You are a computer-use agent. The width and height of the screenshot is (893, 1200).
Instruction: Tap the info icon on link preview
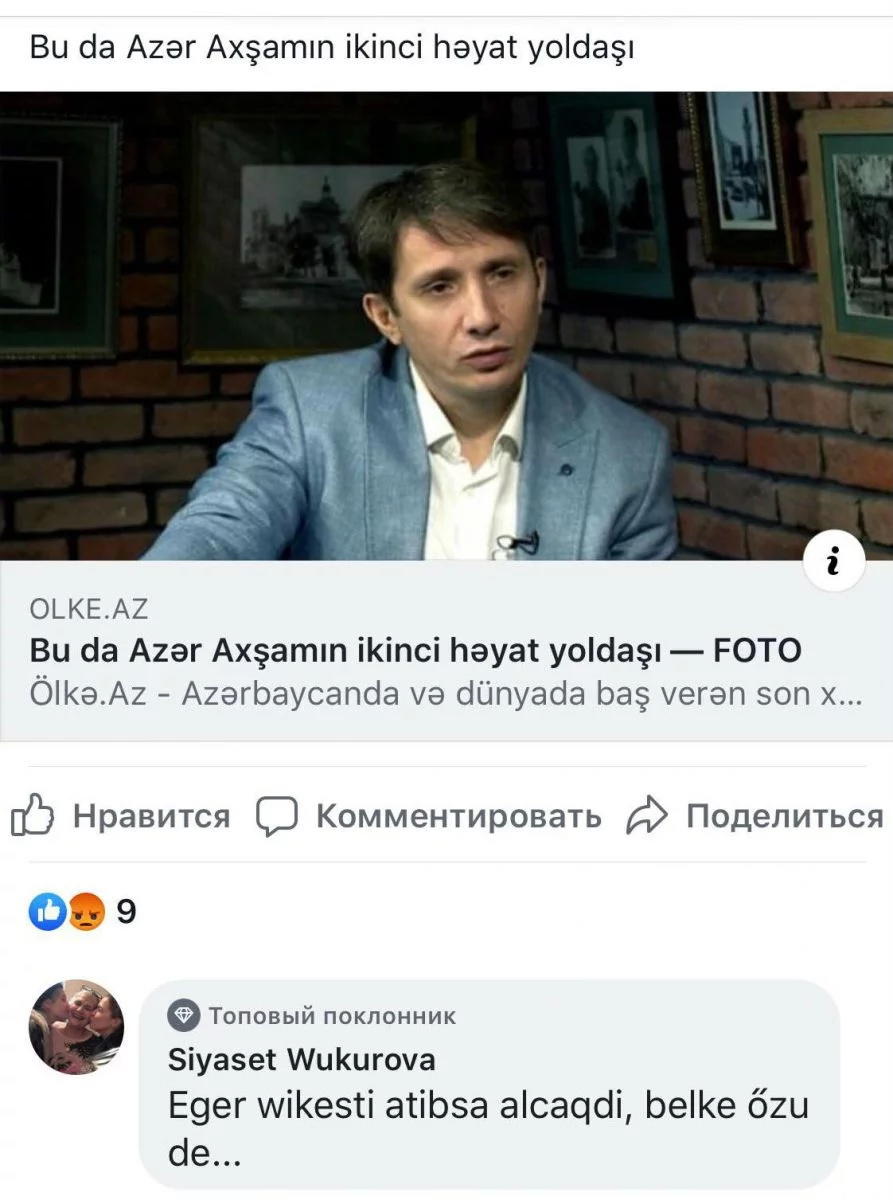[x=832, y=563]
